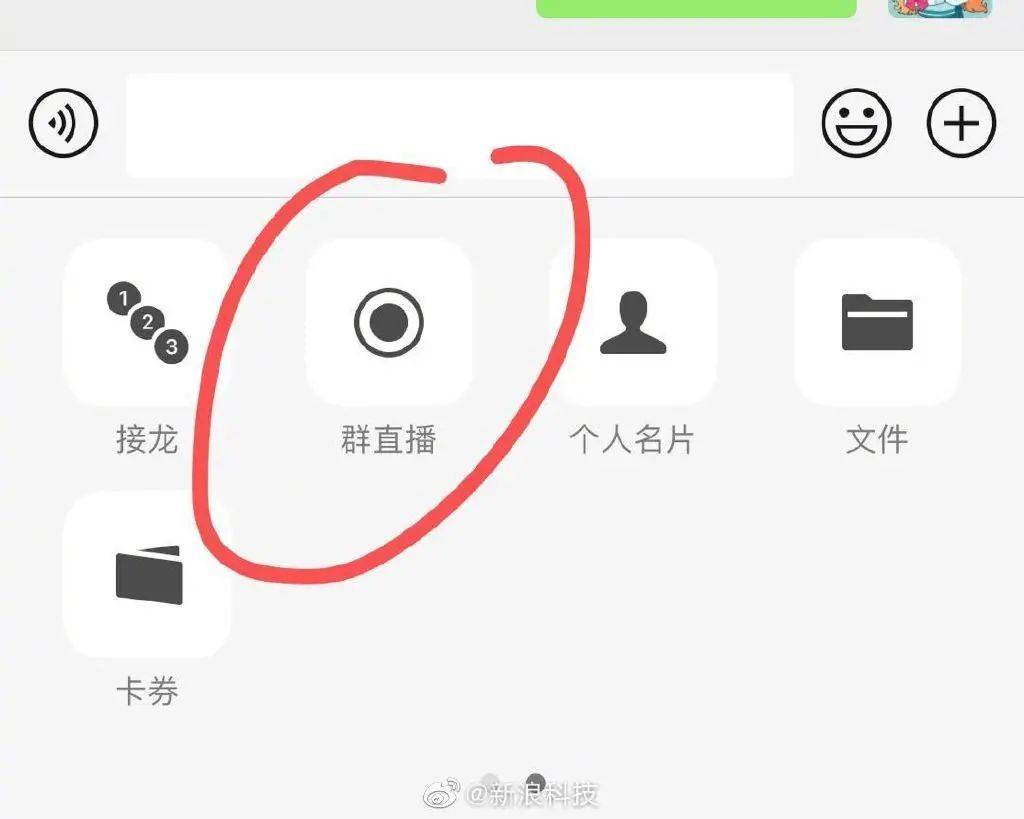This screenshot has height=819, width=1024.
Task: Share a 个人名片 contact card
Action: click(x=632, y=322)
